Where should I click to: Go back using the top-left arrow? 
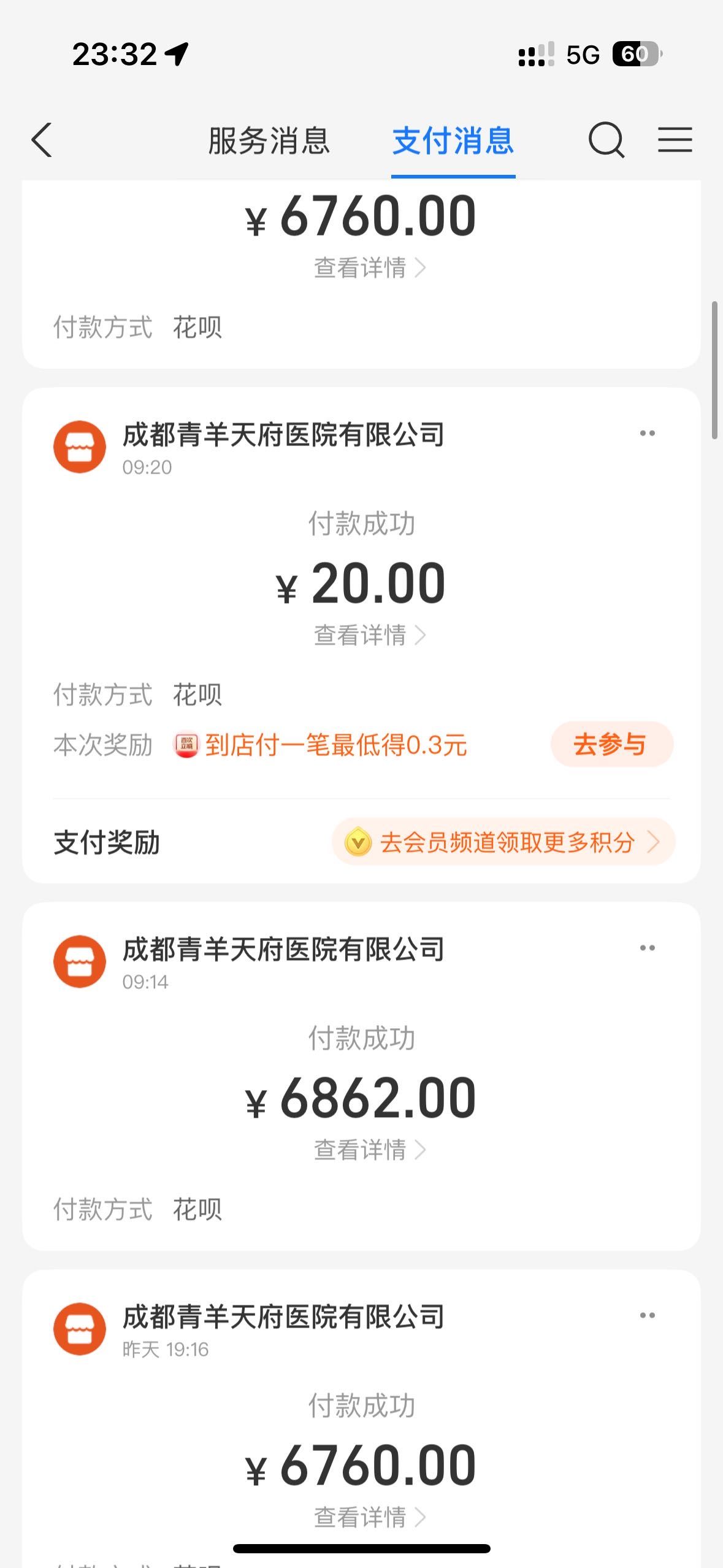[x=42, y=140]
